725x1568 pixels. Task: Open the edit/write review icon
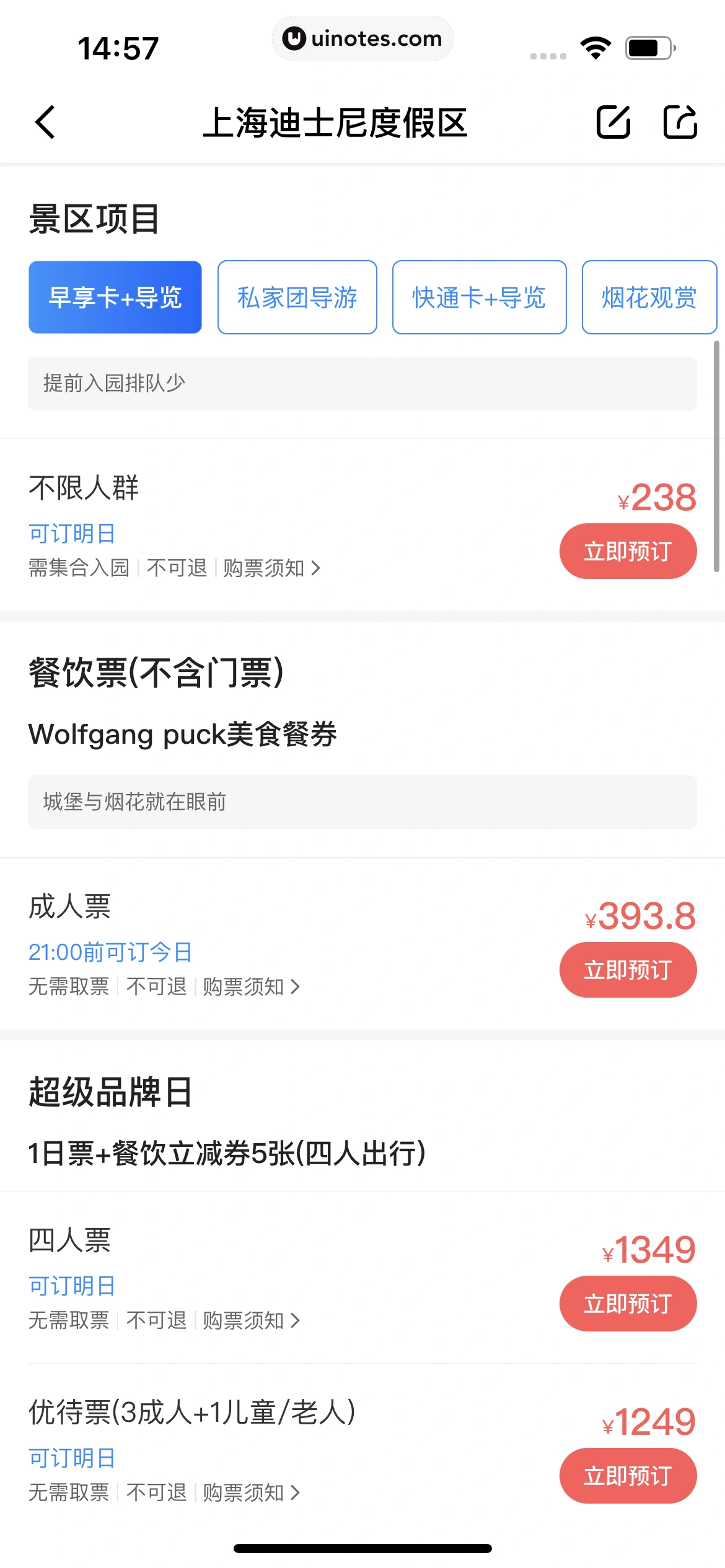(x=613, y=122)
